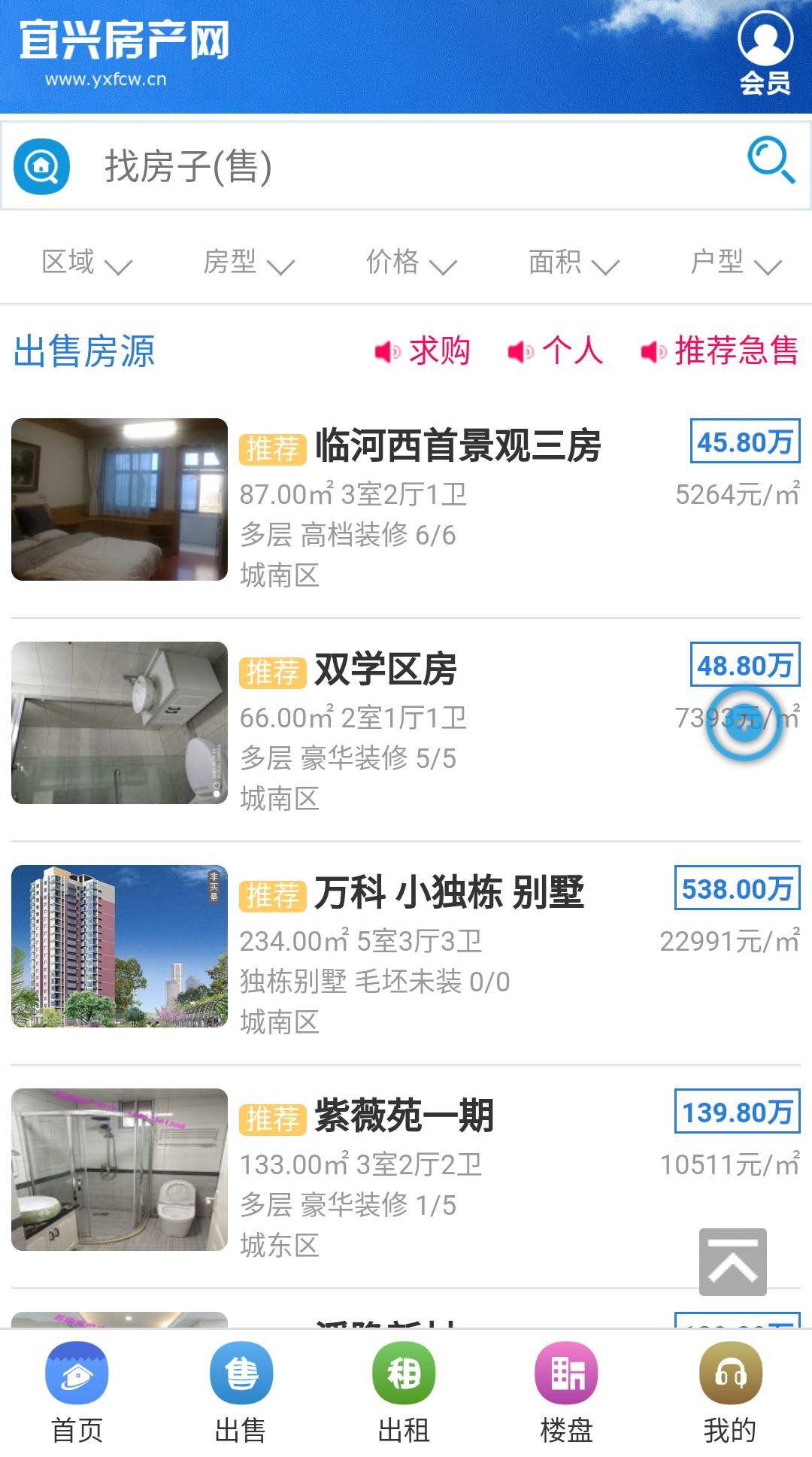Select the 楼盘 buildings icon
Screen dimensions: 812x1457
[565, 1372]
